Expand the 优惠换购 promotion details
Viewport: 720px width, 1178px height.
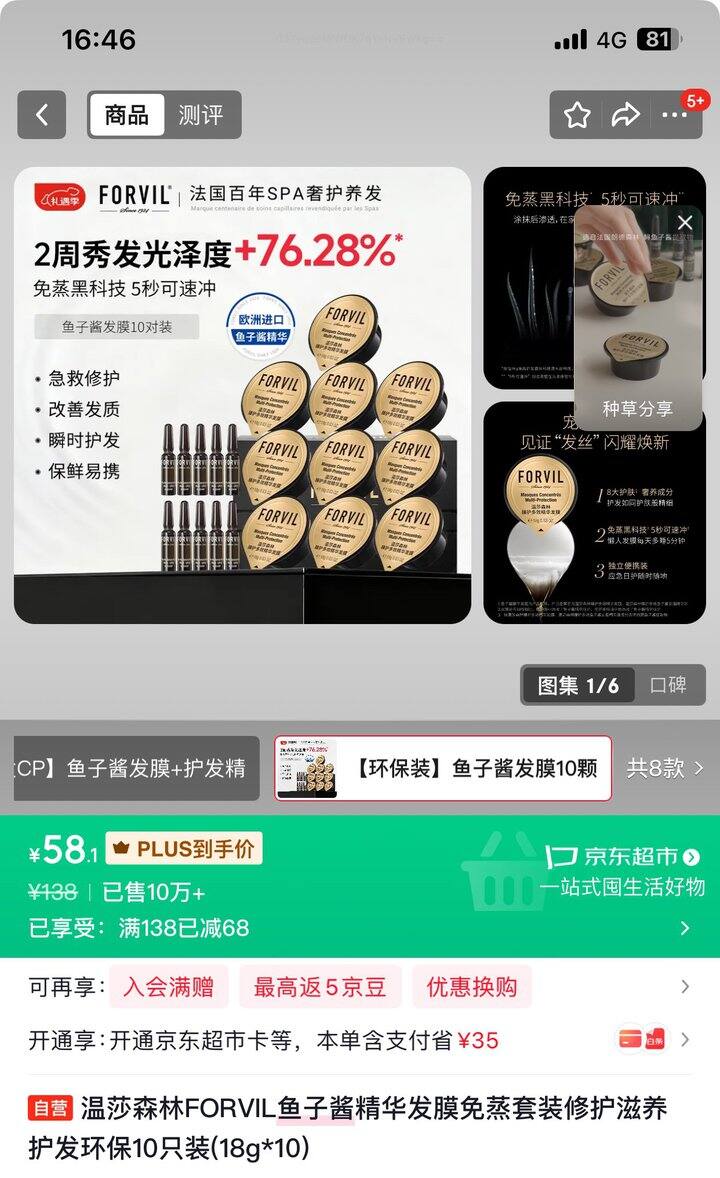click(472, 986)
